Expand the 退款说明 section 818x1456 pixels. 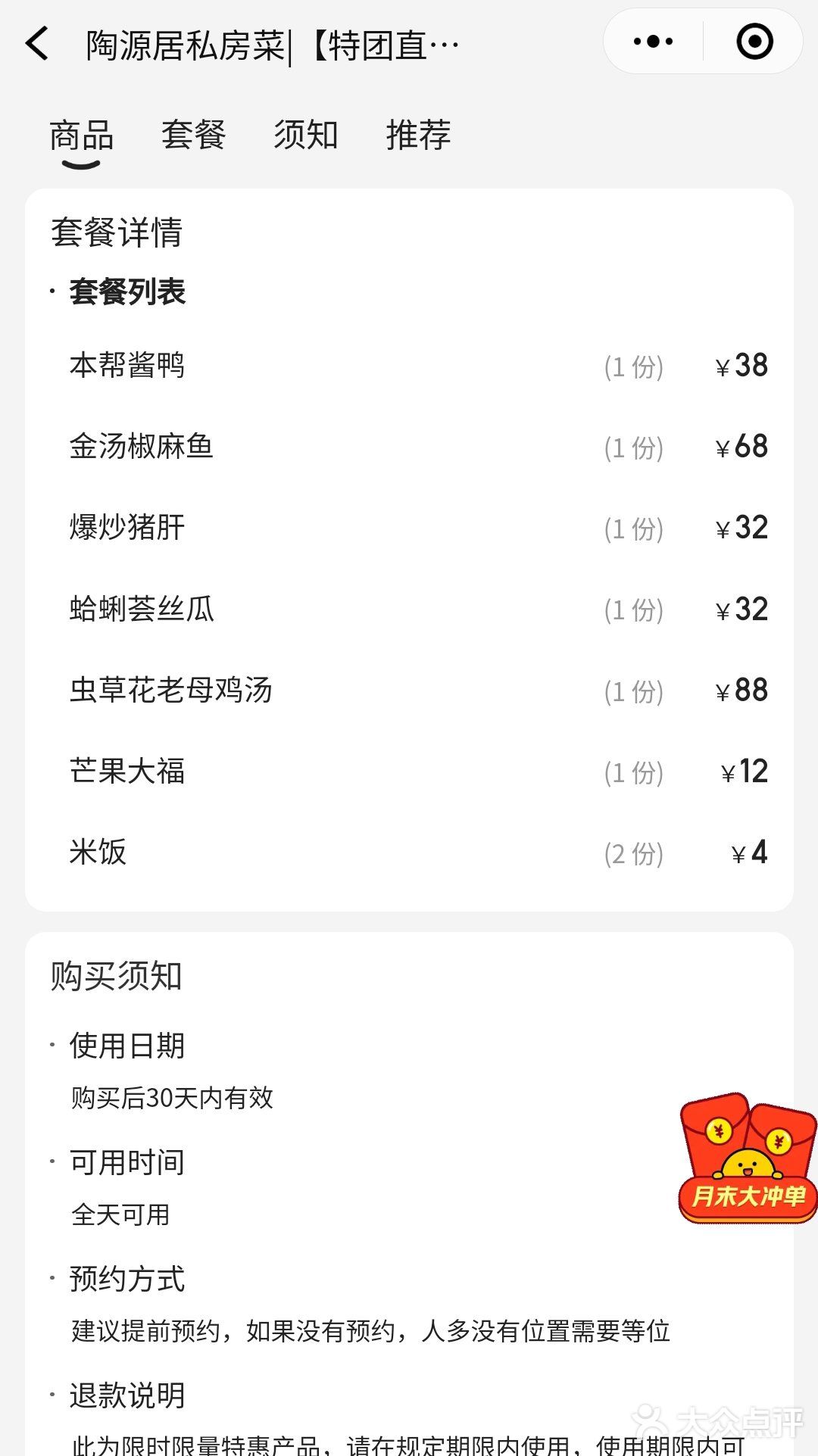pyautogui.click(x=126, y=1395)
